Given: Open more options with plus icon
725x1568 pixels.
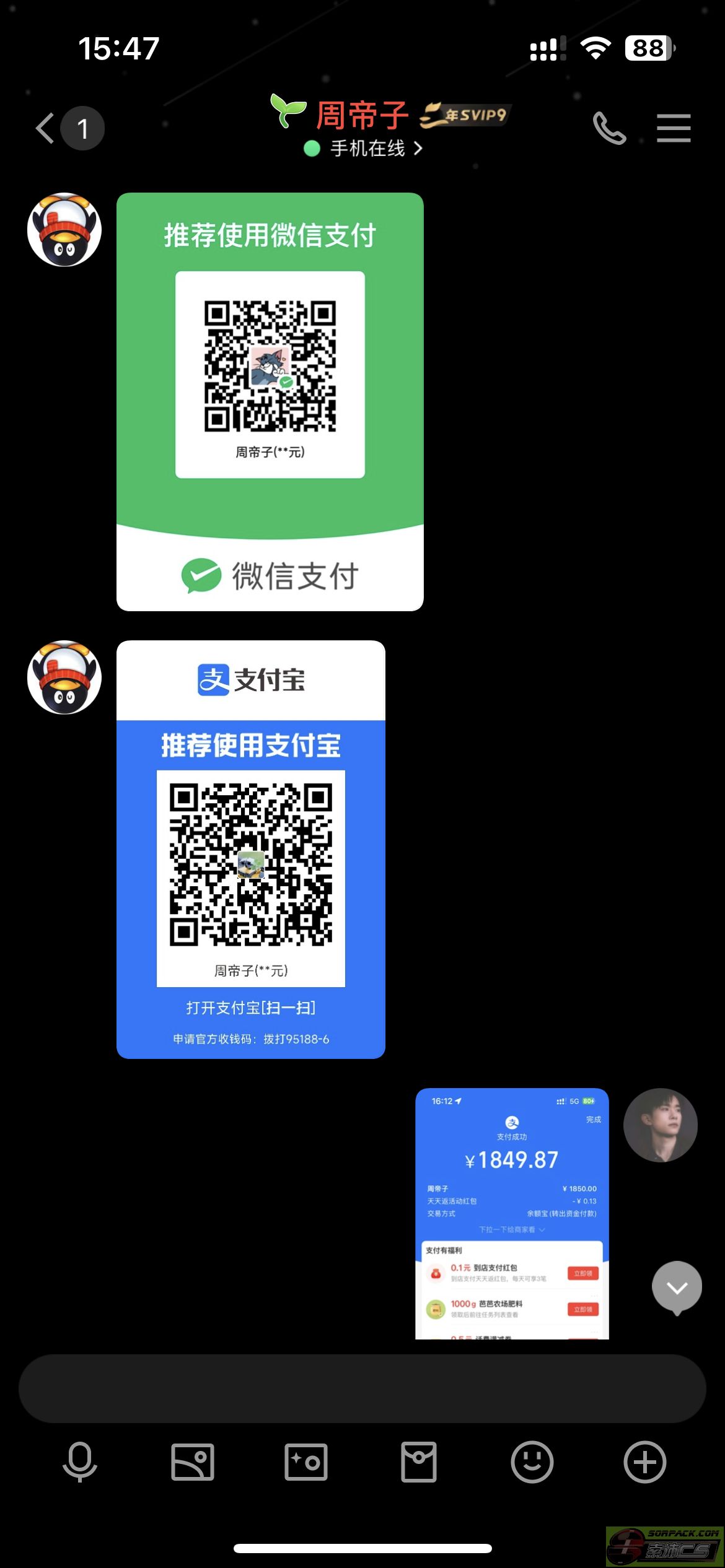Looking at the screenshot, I should [645, 1462].
